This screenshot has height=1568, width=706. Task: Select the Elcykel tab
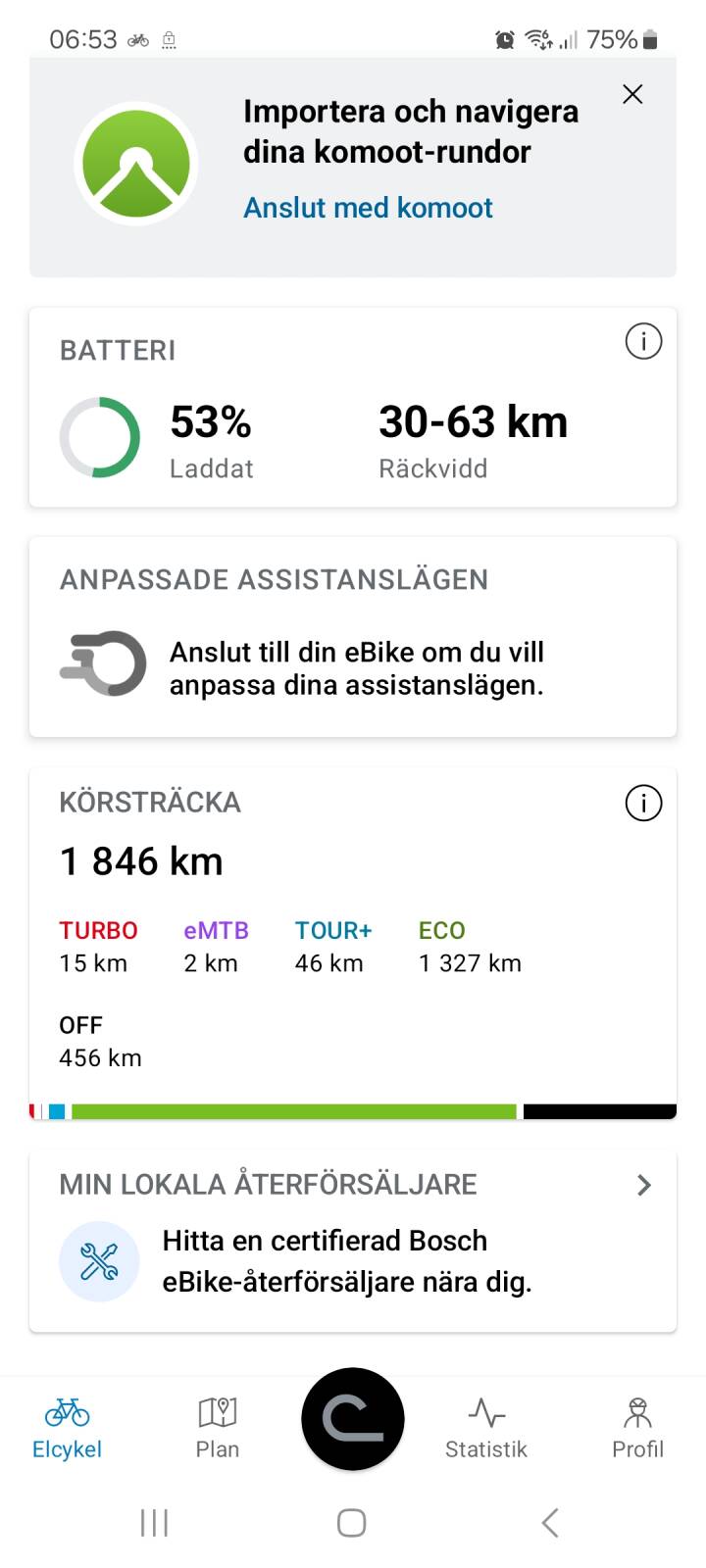point(67,1427)
